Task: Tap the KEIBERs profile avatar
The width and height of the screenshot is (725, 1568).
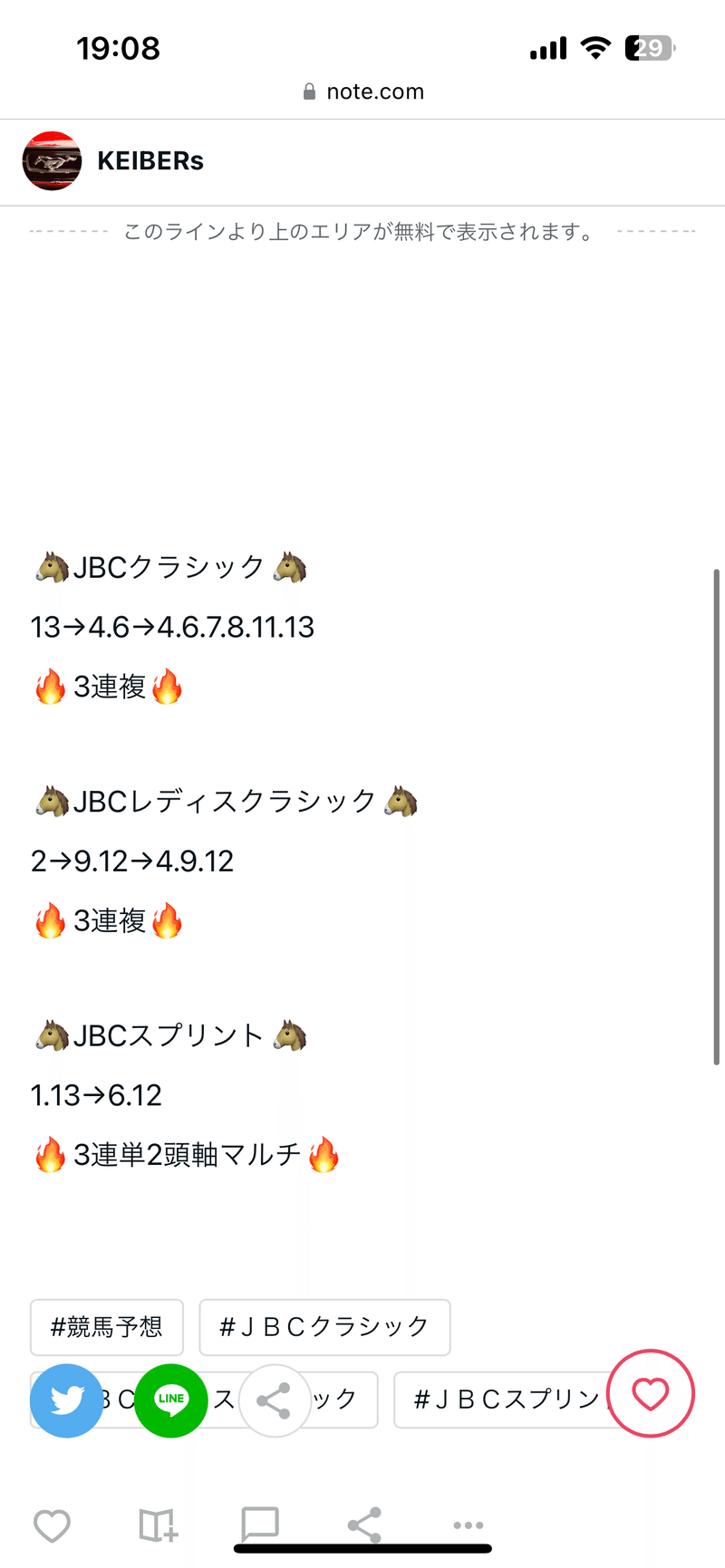Action: point(52,161)
